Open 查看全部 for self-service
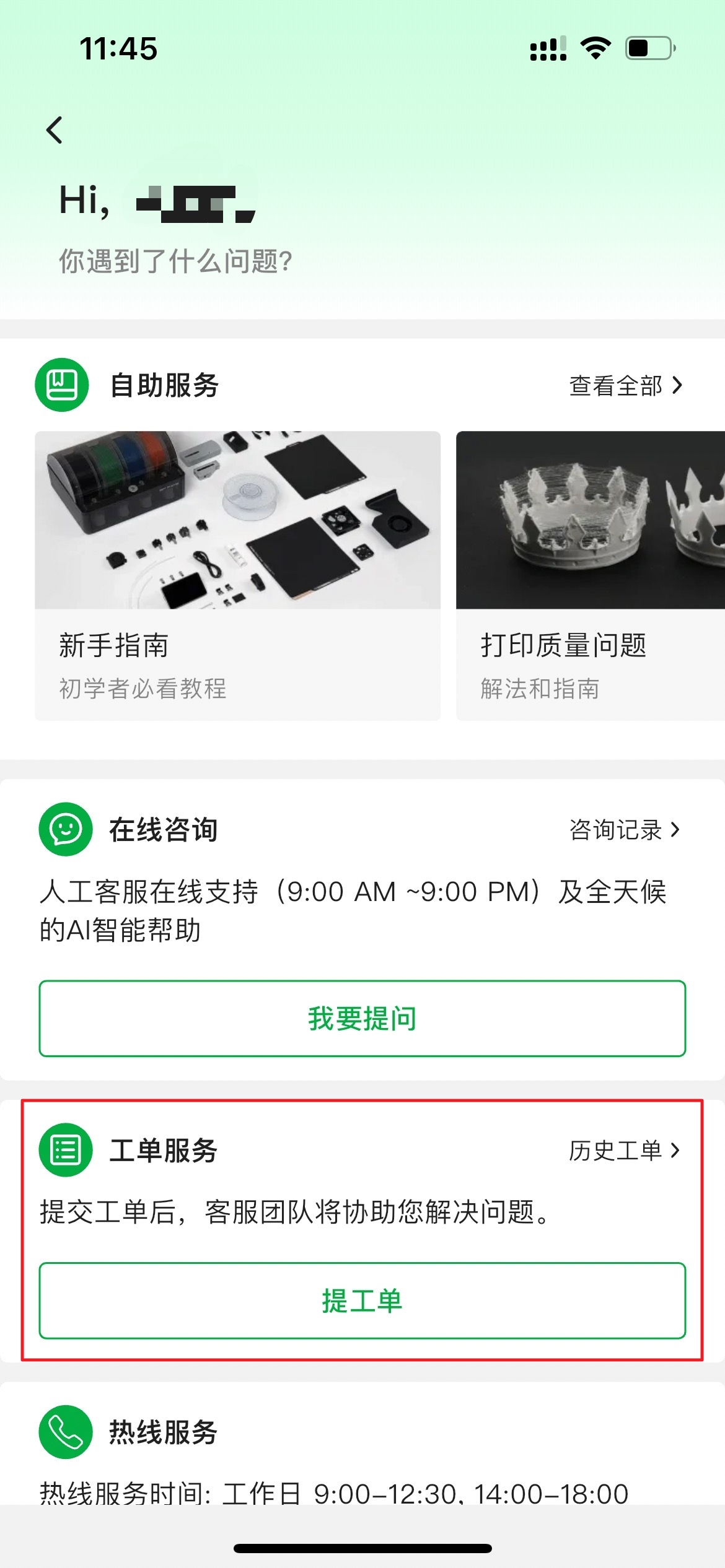 625,385
